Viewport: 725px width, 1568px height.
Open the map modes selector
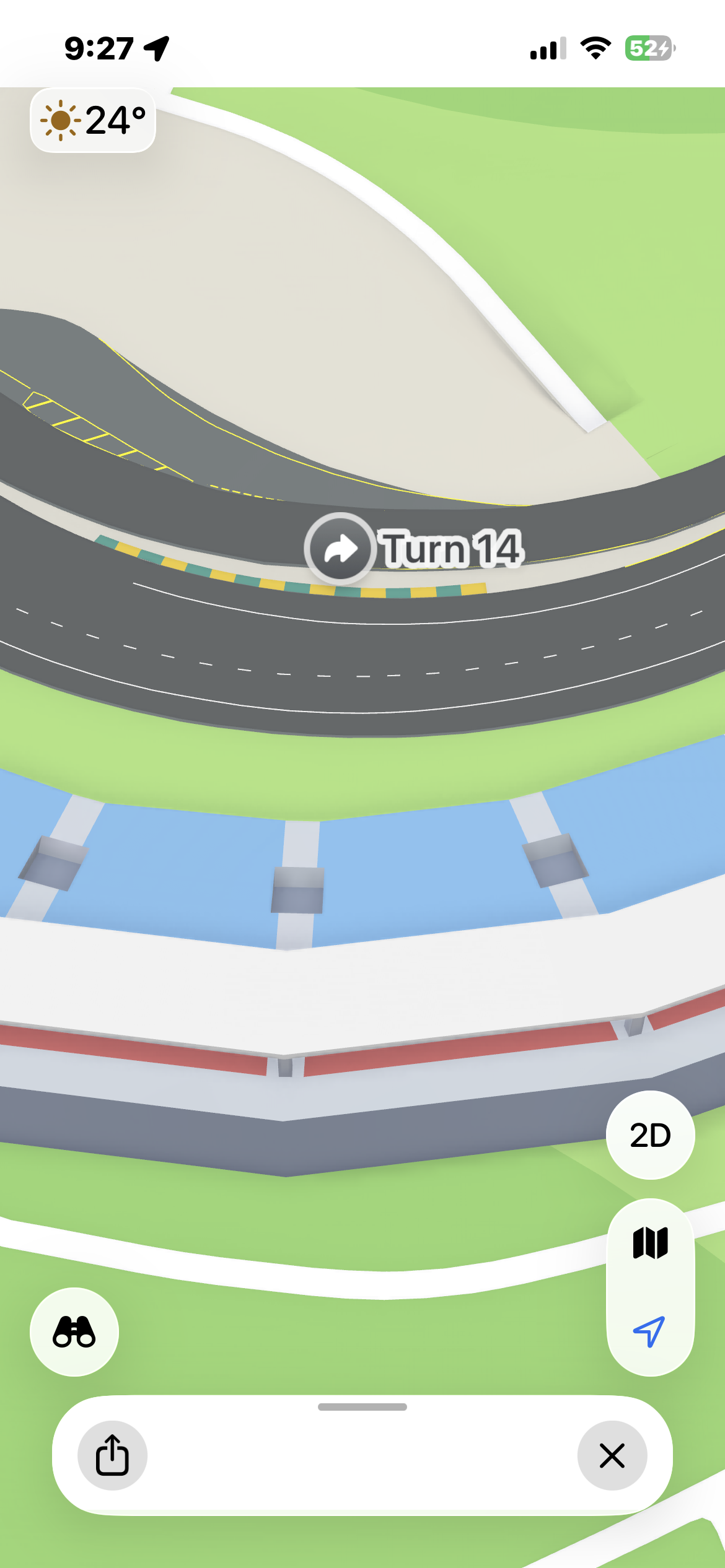click(x=650, y=1242)
